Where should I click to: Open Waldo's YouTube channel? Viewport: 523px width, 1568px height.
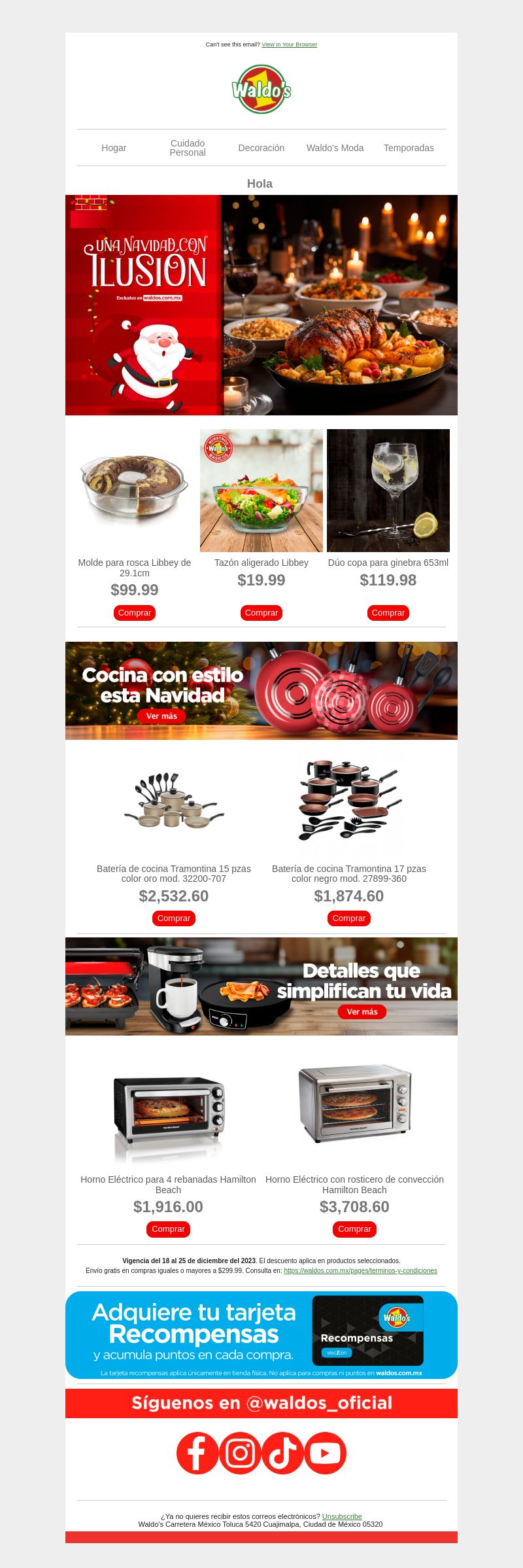pos(325,1453)
